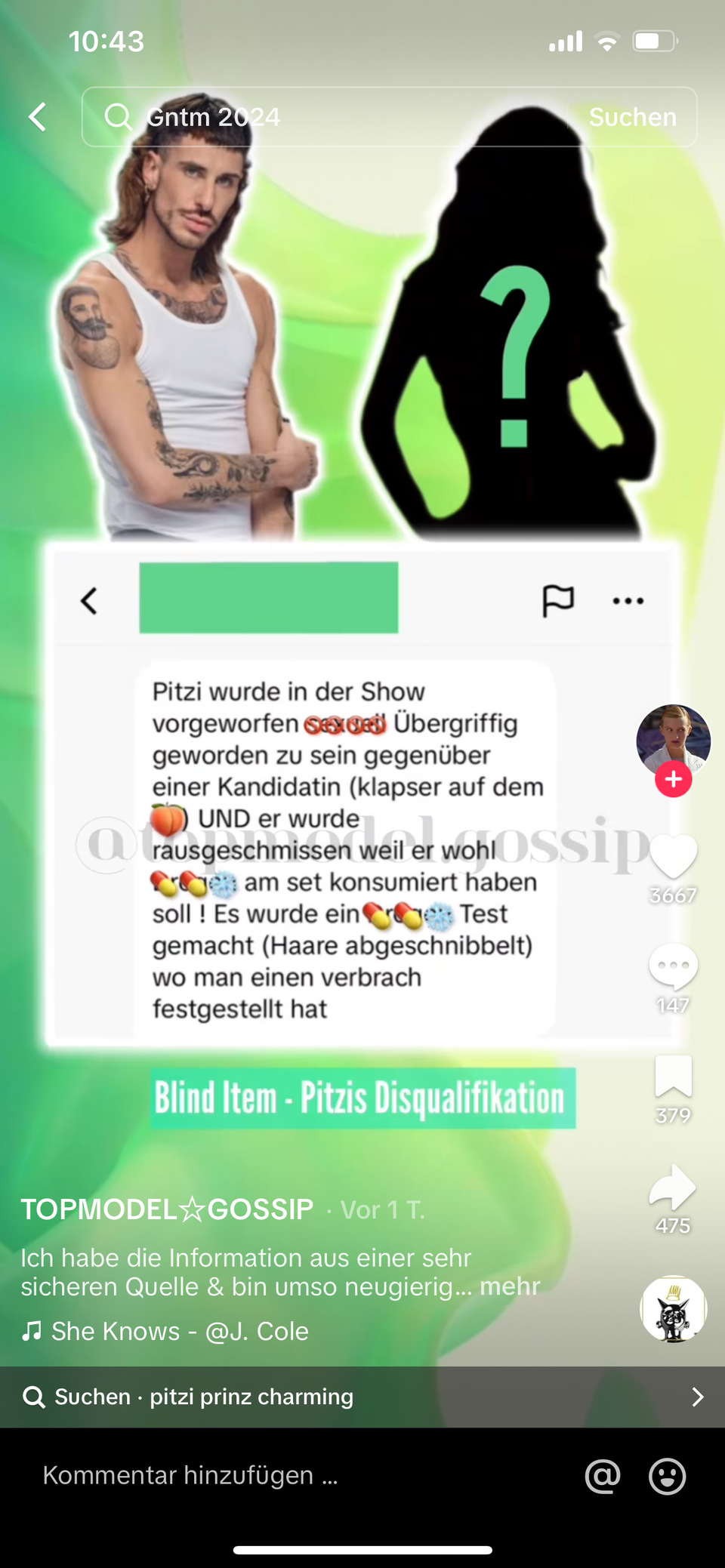Tap the back chevron inside the embedded screenshot

tap(88, 600)
